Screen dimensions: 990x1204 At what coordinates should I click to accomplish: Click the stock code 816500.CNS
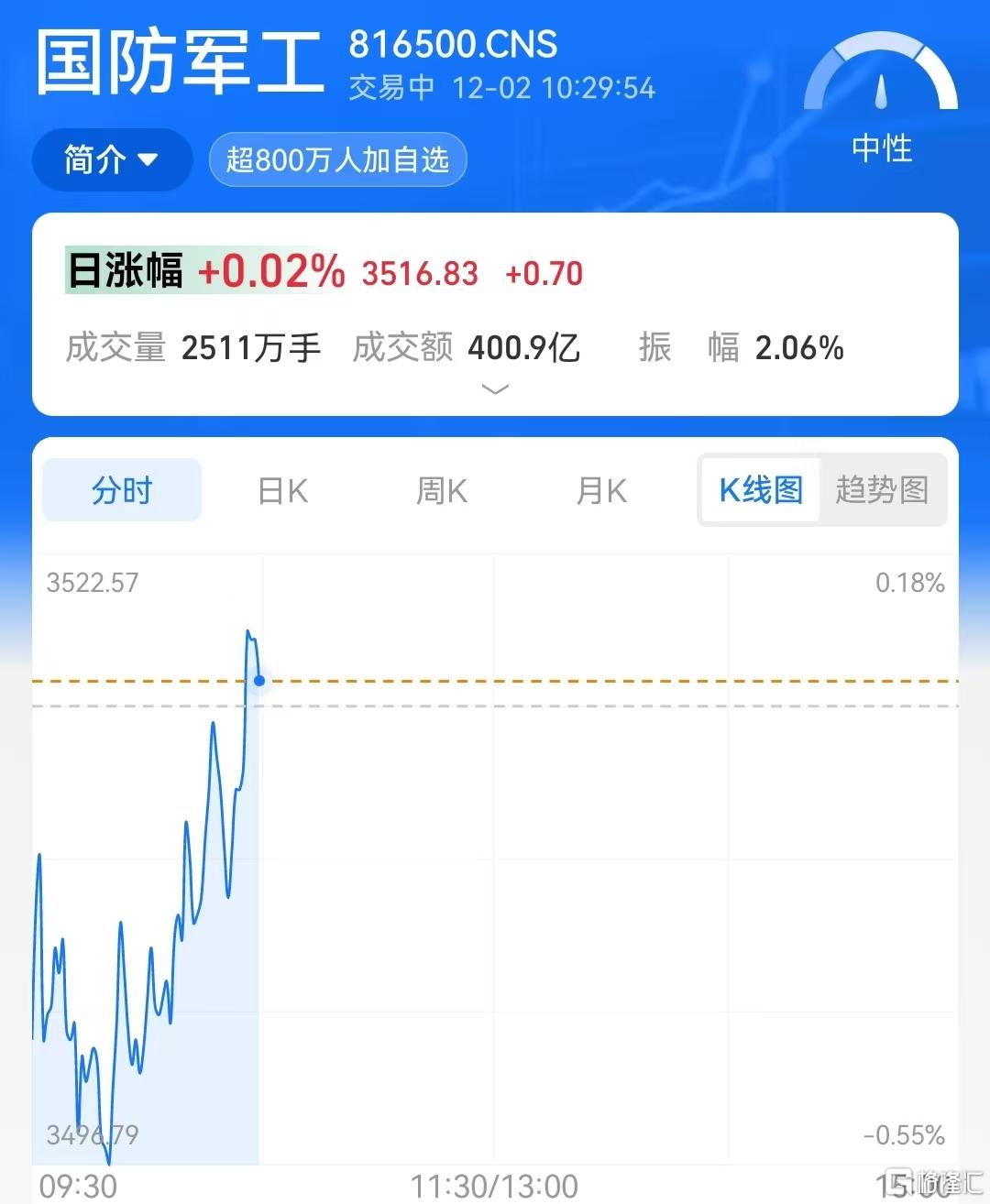[453, 44]
